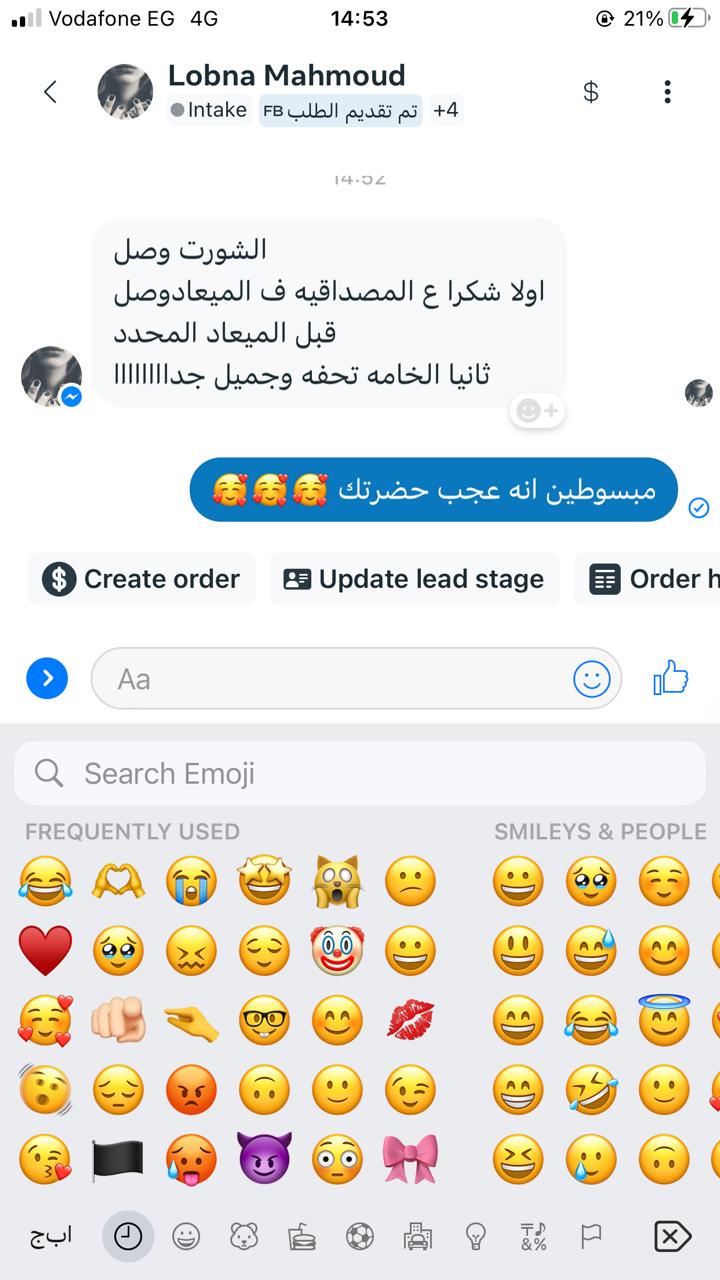The height and width of the screenshot is (1280, 720).
Task: Go back from Lobna Mahmoud's chat
Action: point(50,92)
